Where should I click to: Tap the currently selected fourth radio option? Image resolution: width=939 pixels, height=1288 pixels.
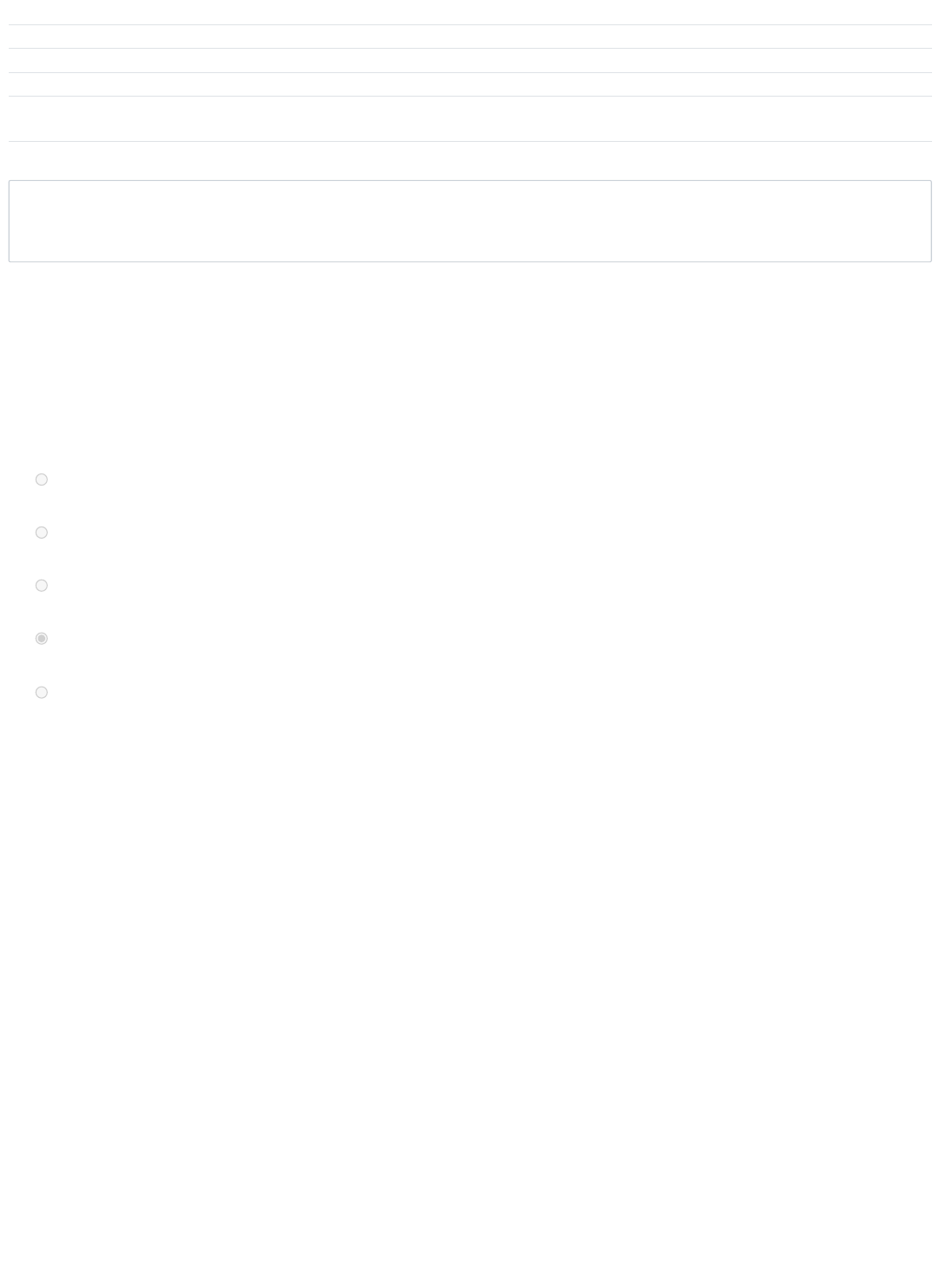[x=41, y=639]
